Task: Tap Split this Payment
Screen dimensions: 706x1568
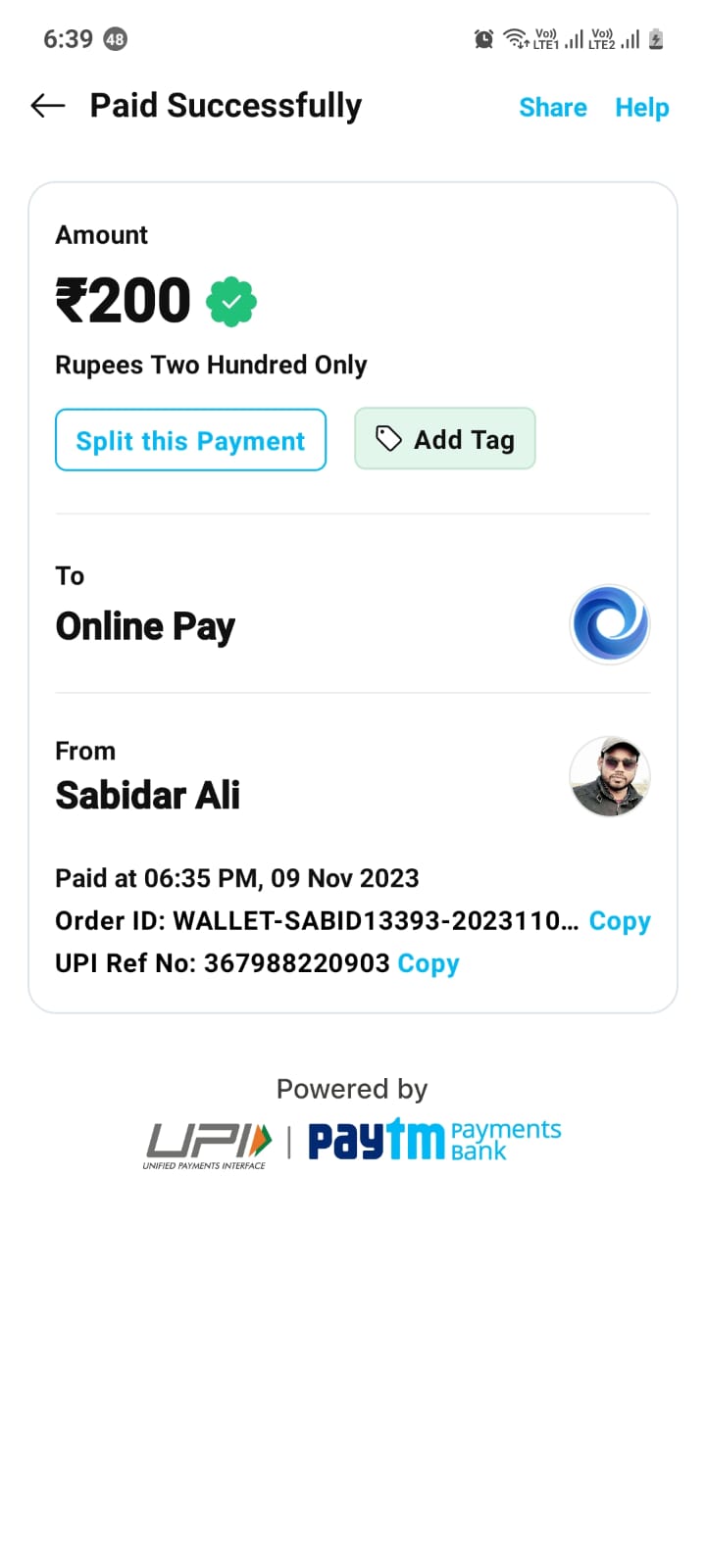Action: (x=190, y=440)
